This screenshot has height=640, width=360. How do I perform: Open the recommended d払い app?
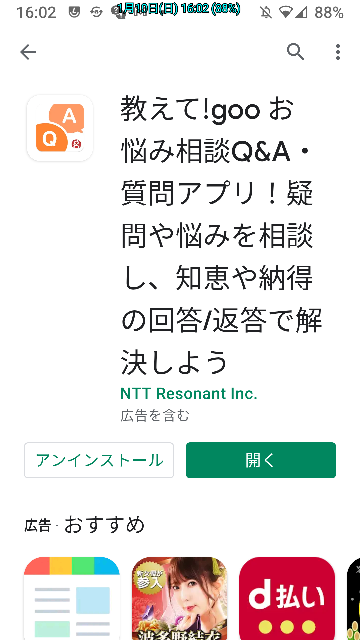tap(287, 598)
